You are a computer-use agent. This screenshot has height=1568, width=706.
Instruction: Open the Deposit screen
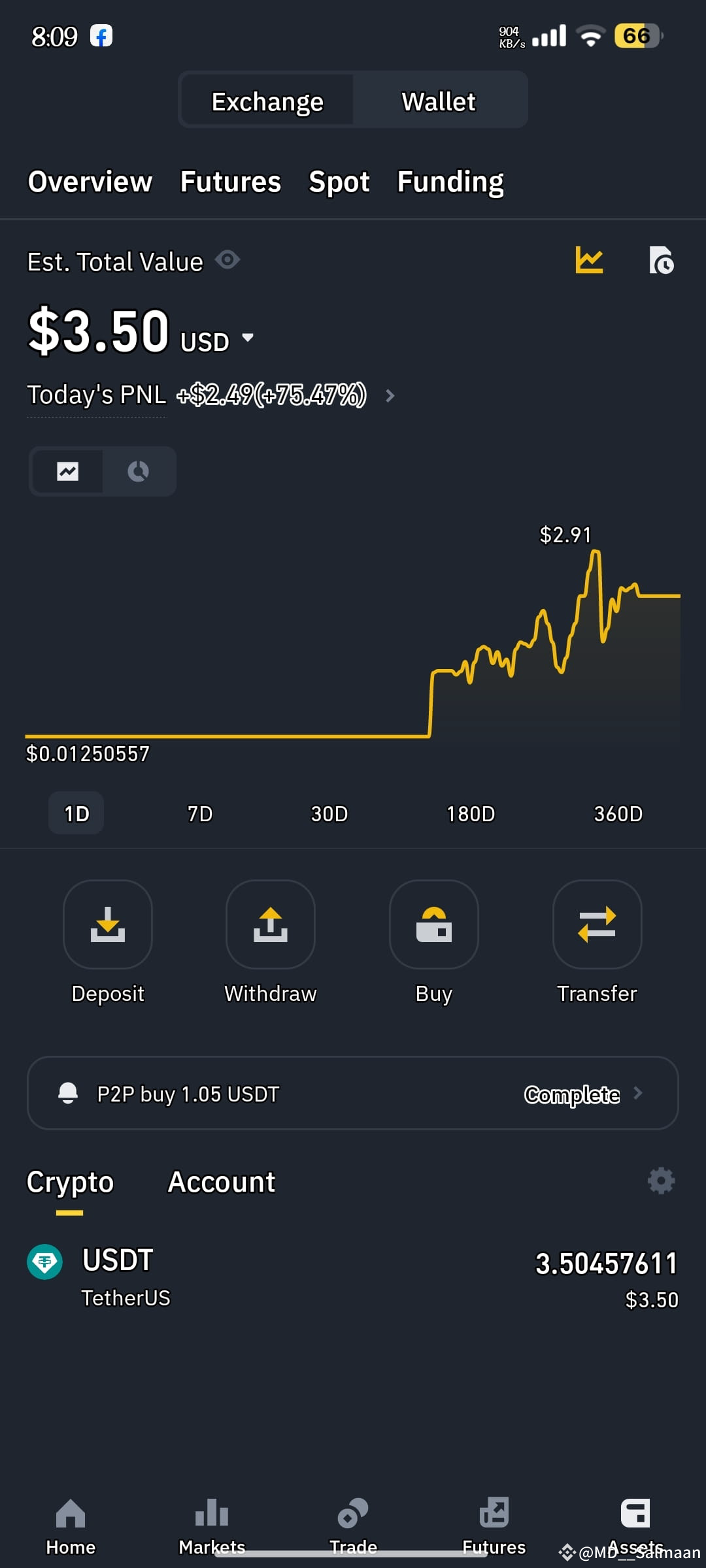[108, 925]
